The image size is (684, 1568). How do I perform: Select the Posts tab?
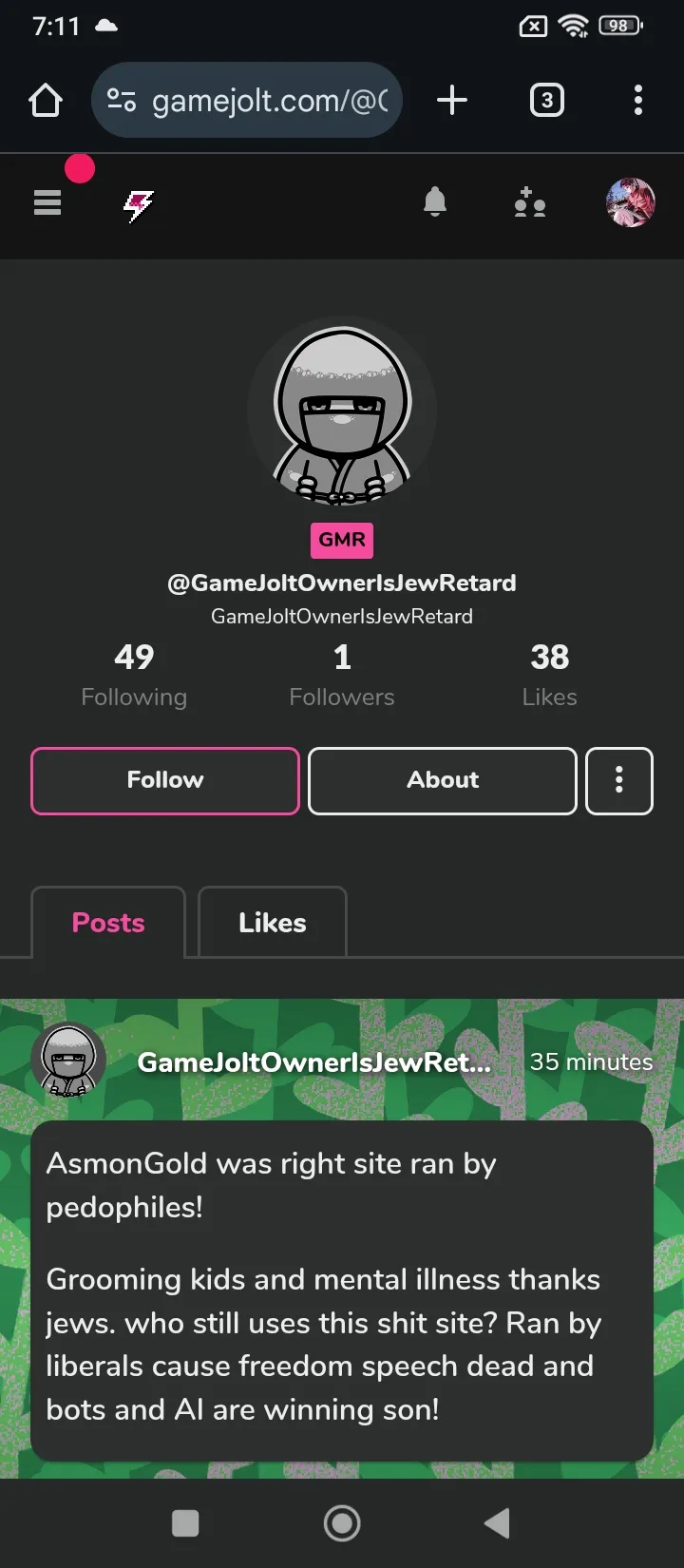pos(108,923)
